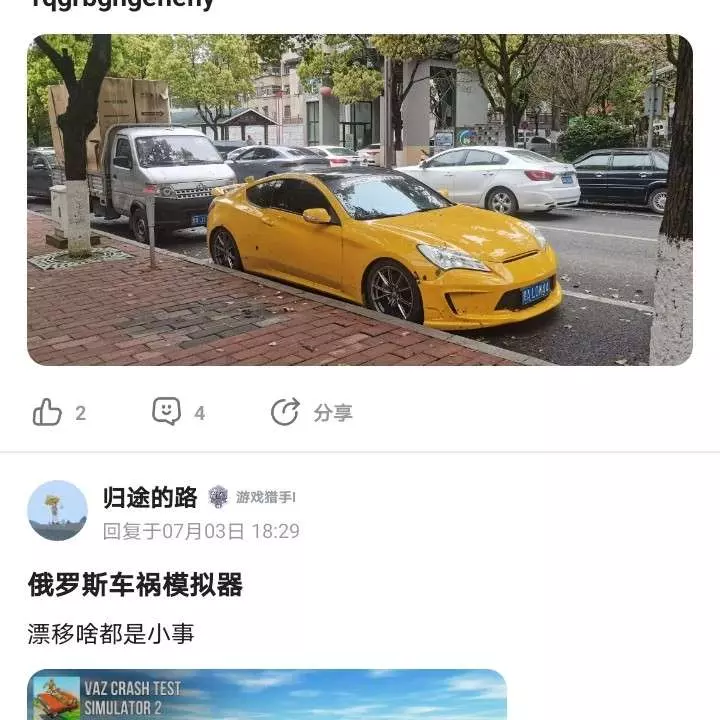The image size is (720, 720).
Task: Open the username 归途的路
Action: [x=150, y=497]
